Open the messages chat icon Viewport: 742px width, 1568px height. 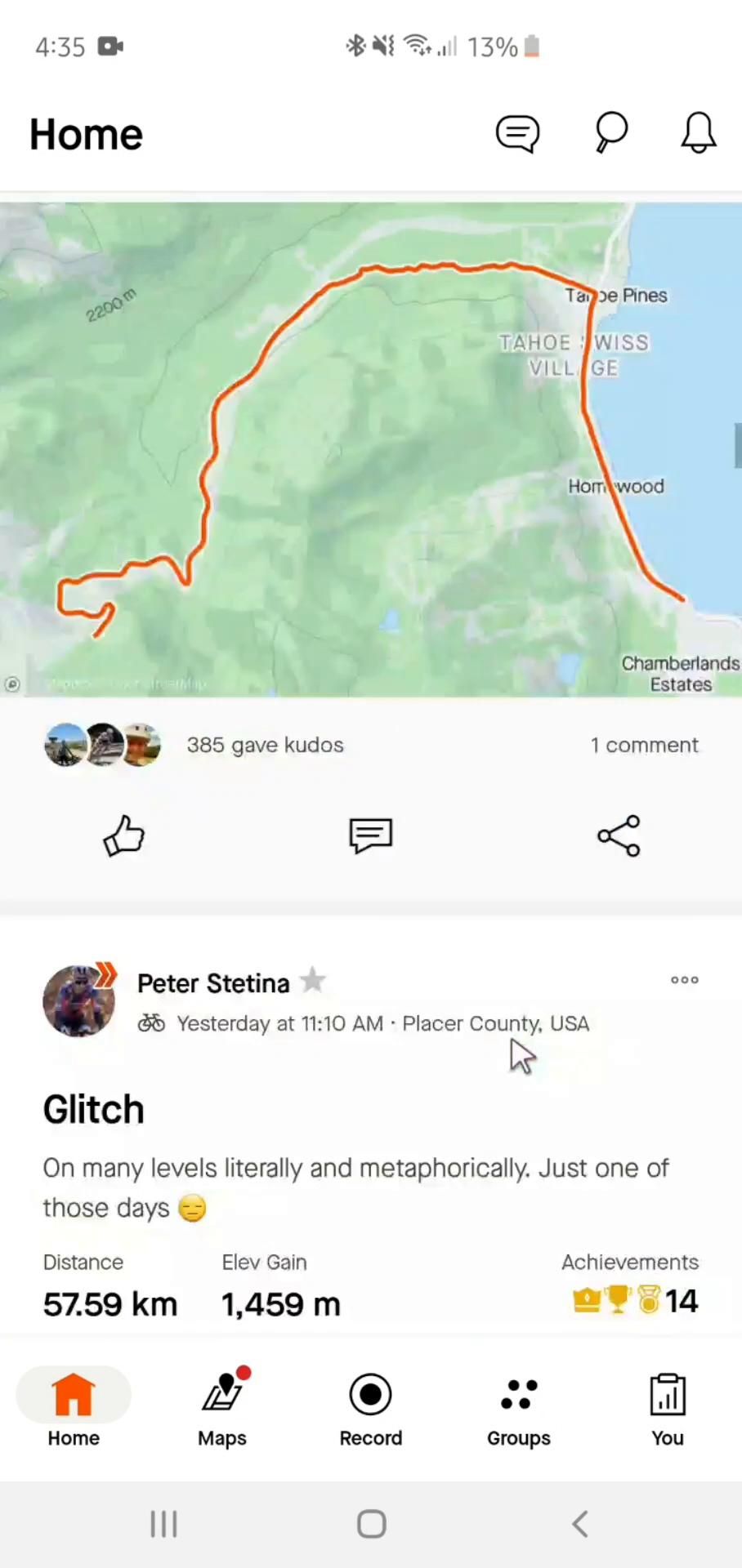coord(517,134)
